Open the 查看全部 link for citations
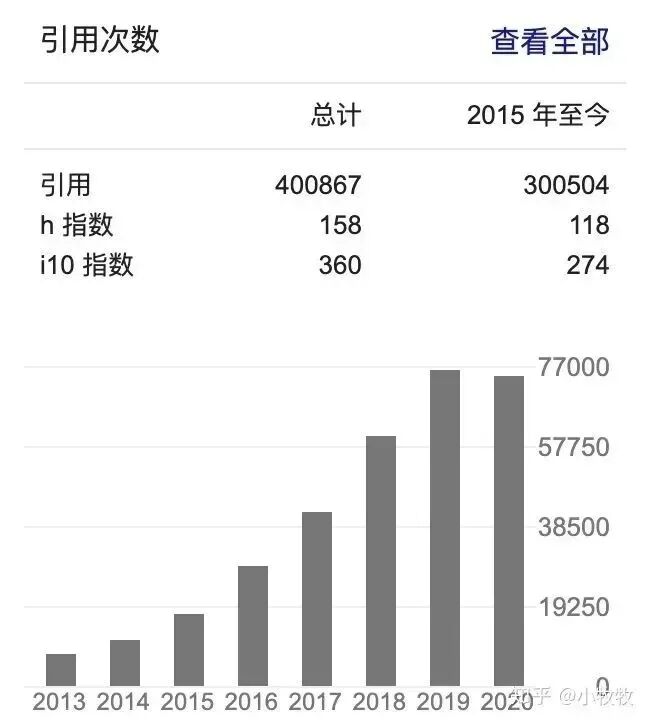 [549, 42]
